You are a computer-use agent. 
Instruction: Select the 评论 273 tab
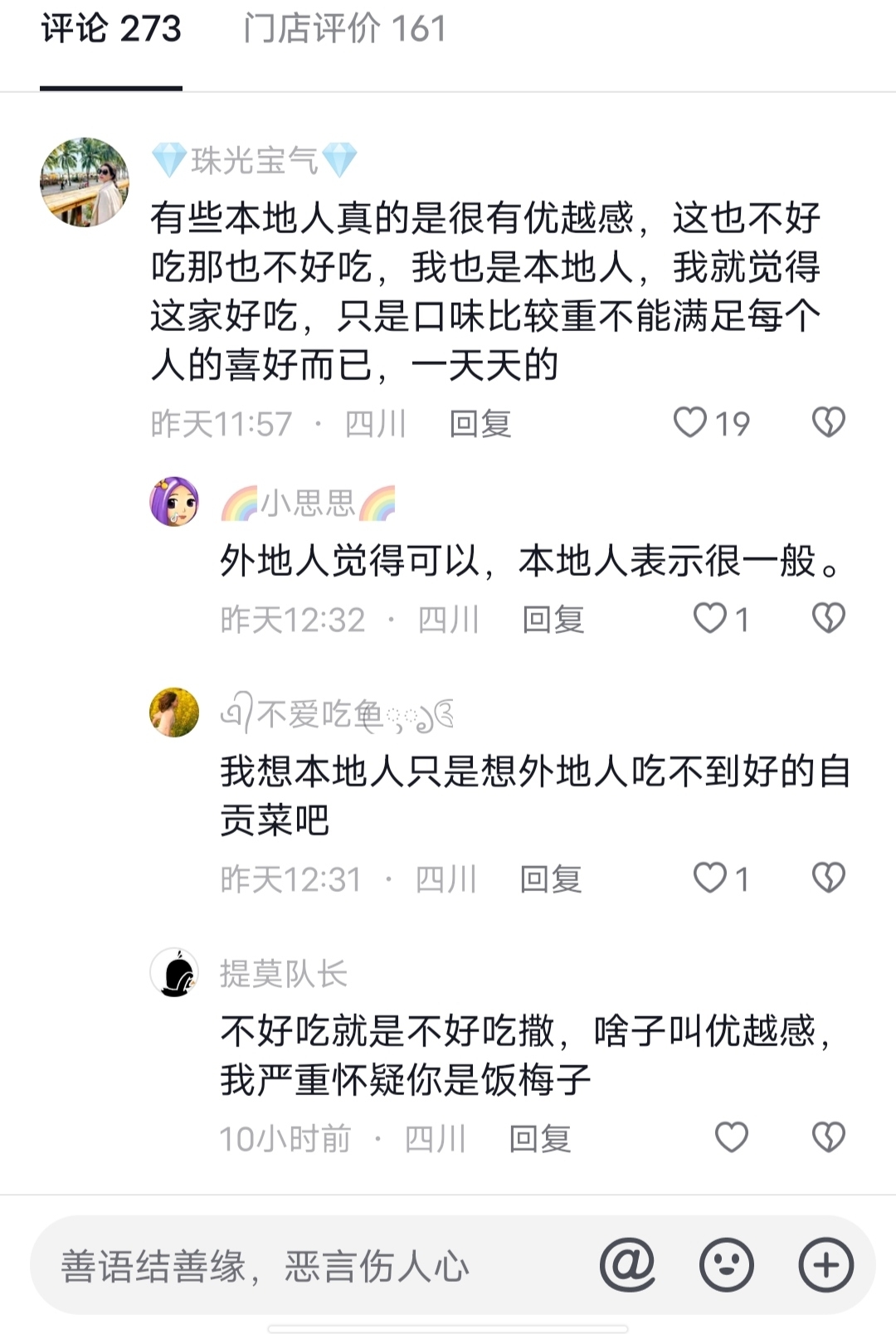click(111, 30)
